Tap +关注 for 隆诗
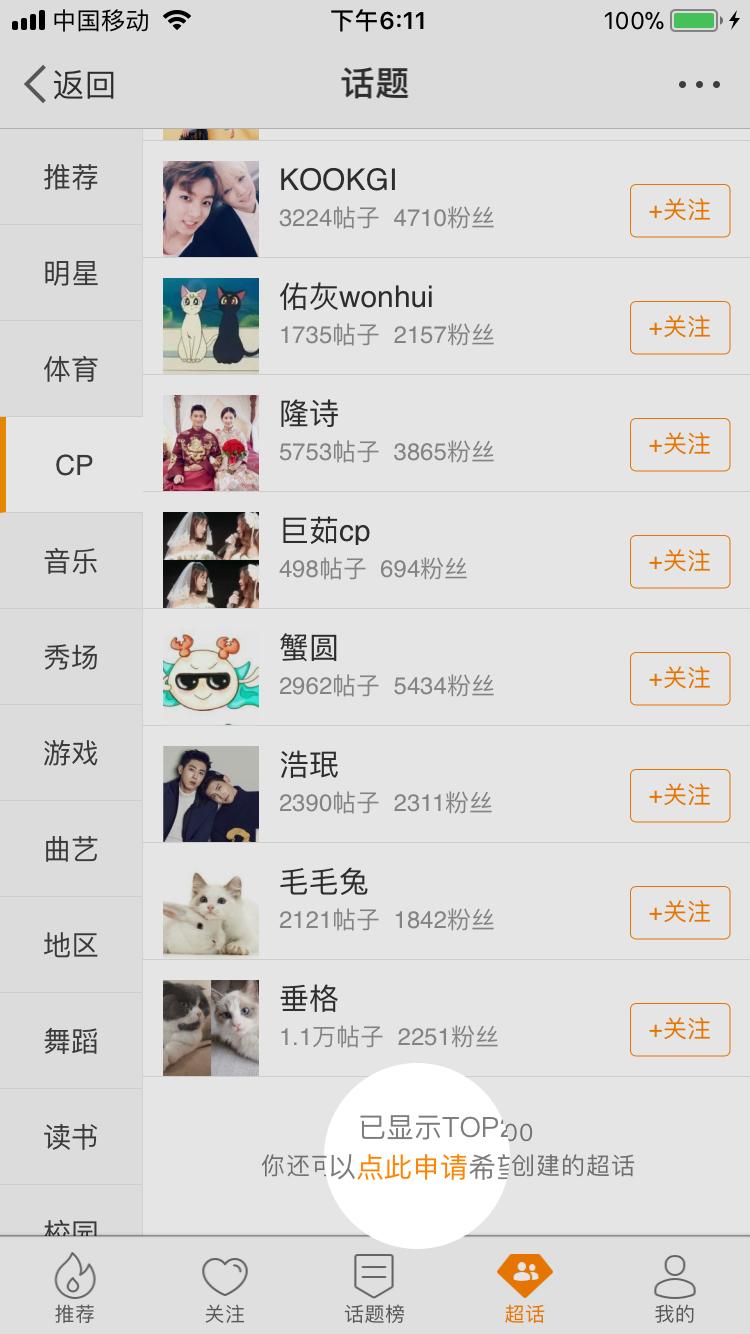 click(x=680, y=445)
